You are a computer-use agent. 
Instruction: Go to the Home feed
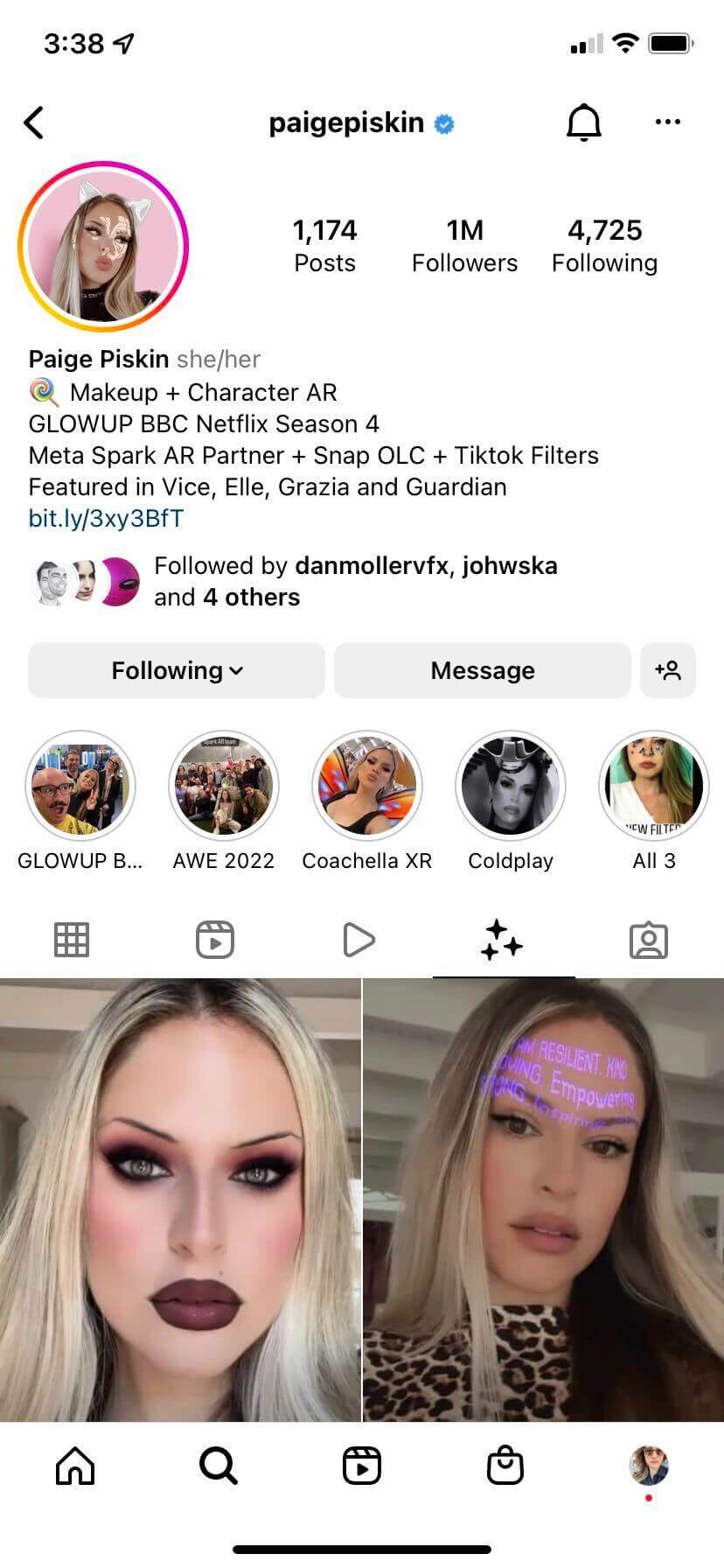coord(75,1466)
